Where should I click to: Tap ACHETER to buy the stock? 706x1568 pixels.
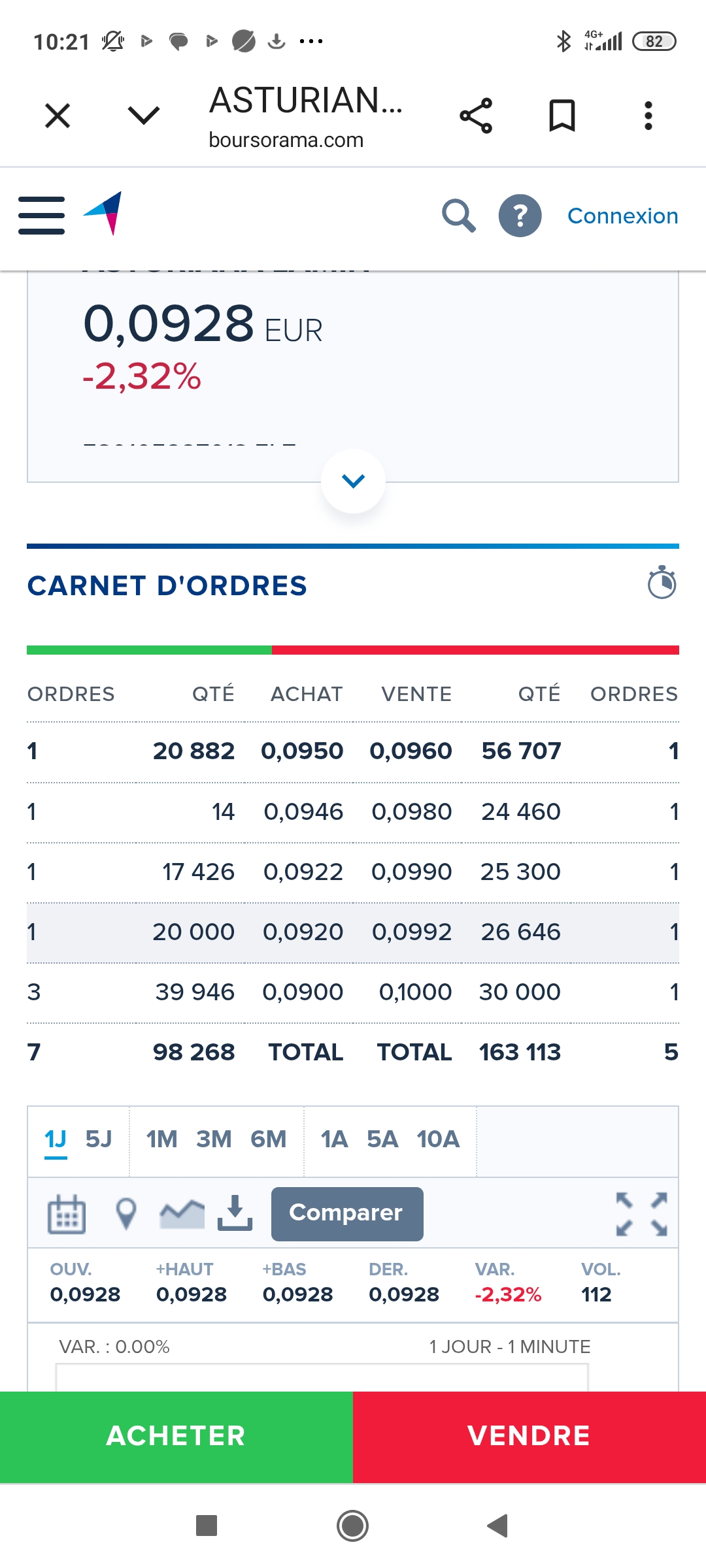point(176,1436)
